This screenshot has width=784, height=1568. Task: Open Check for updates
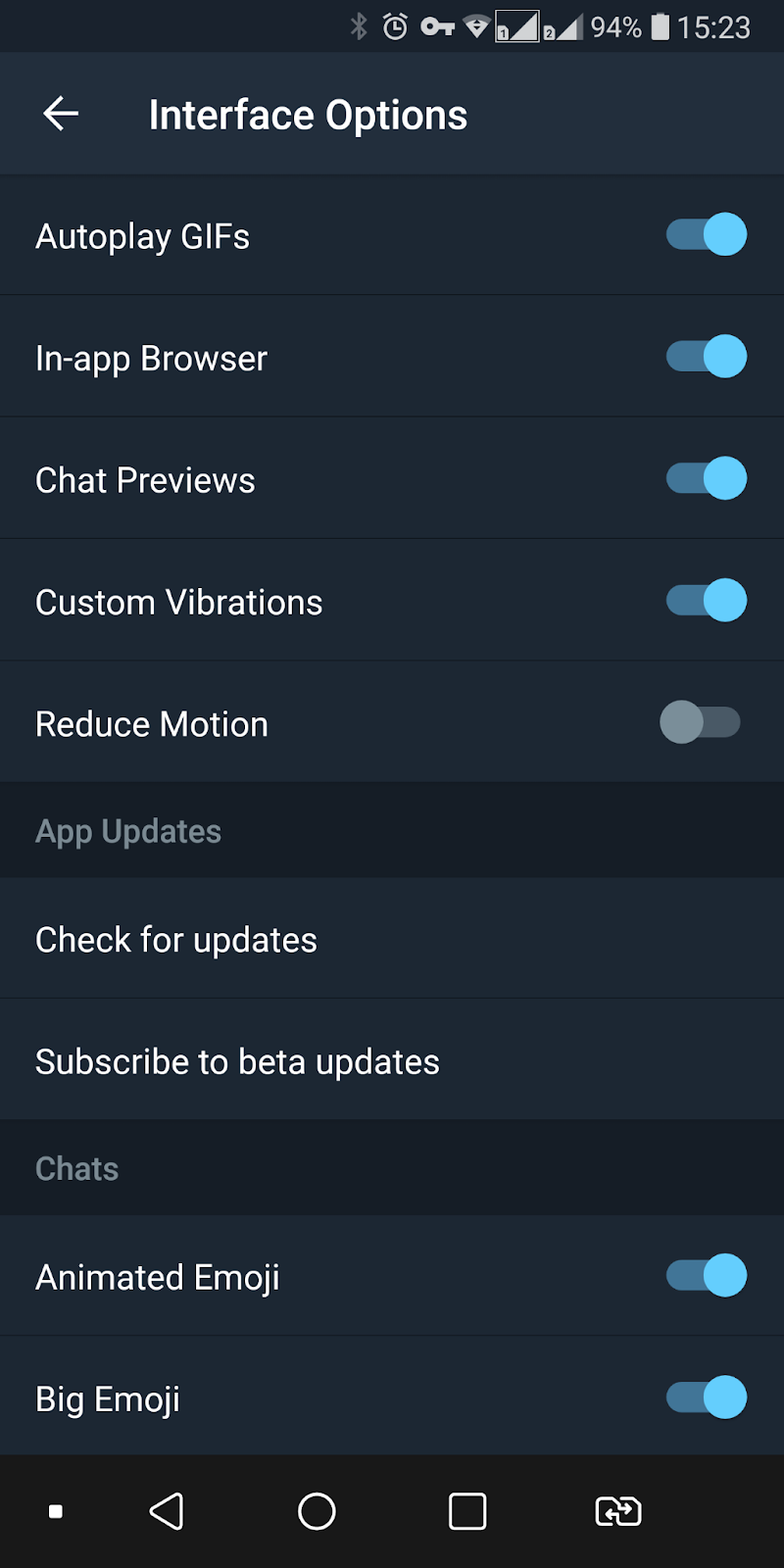point(176,940)
